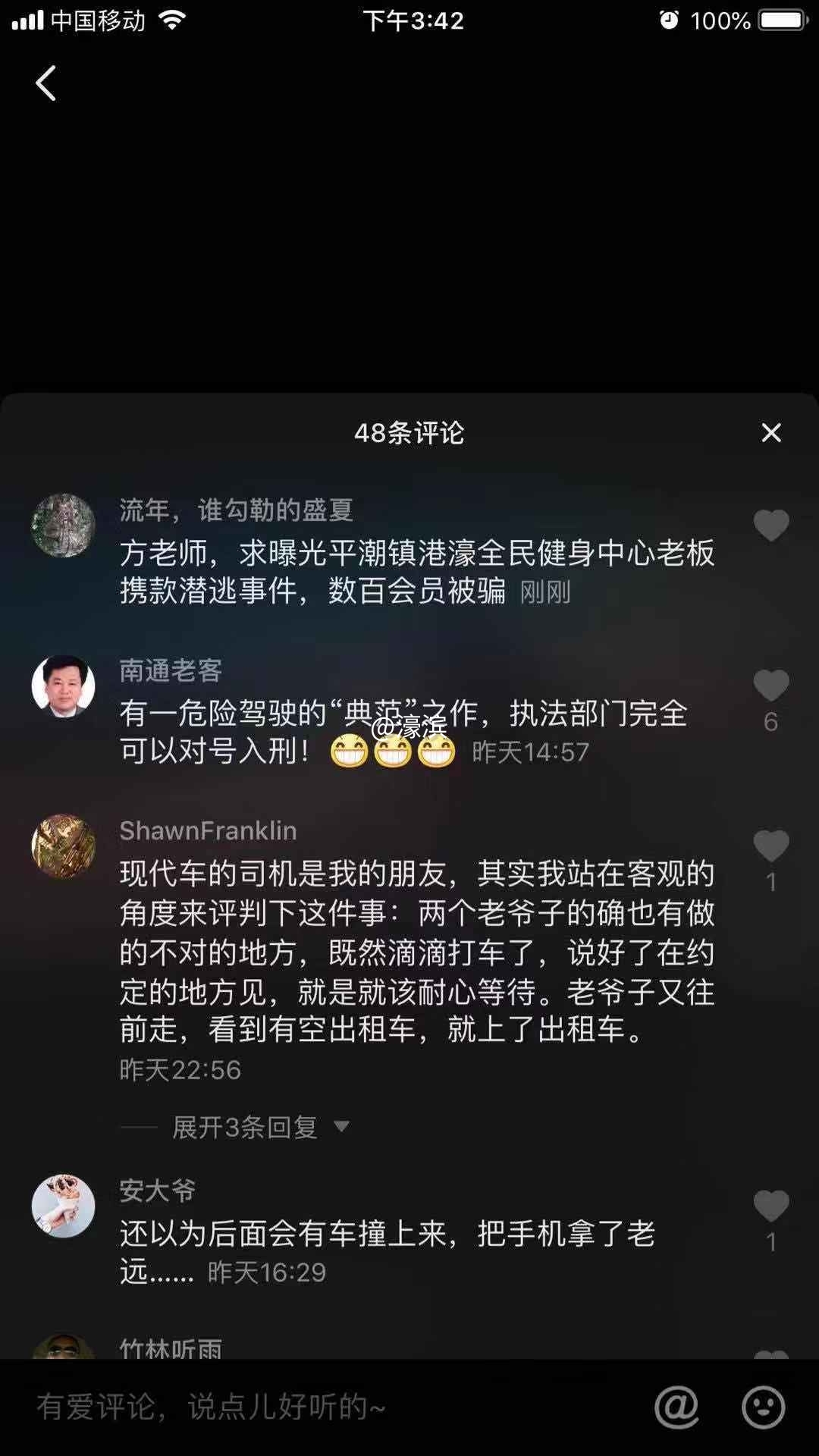Tap the heart beside 流年，谁勾勒的盛夏's comment
Viewport: 819px width, 1456px height.
tap(771, 525)
